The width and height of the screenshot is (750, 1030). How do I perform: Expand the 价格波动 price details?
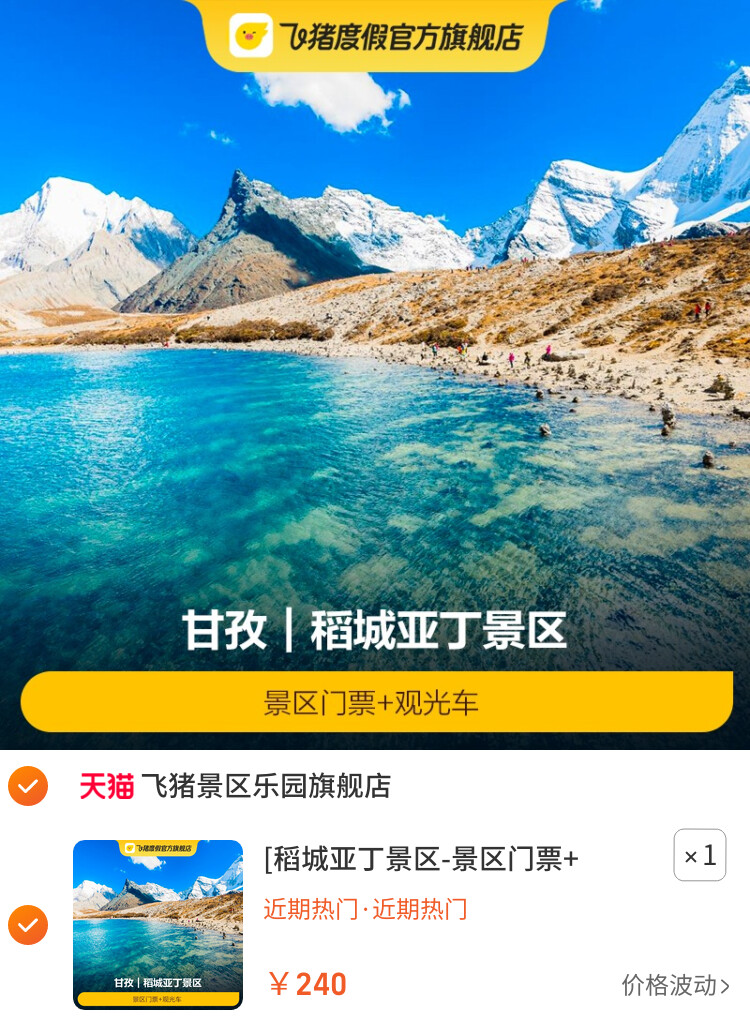[x=676, y=985]
